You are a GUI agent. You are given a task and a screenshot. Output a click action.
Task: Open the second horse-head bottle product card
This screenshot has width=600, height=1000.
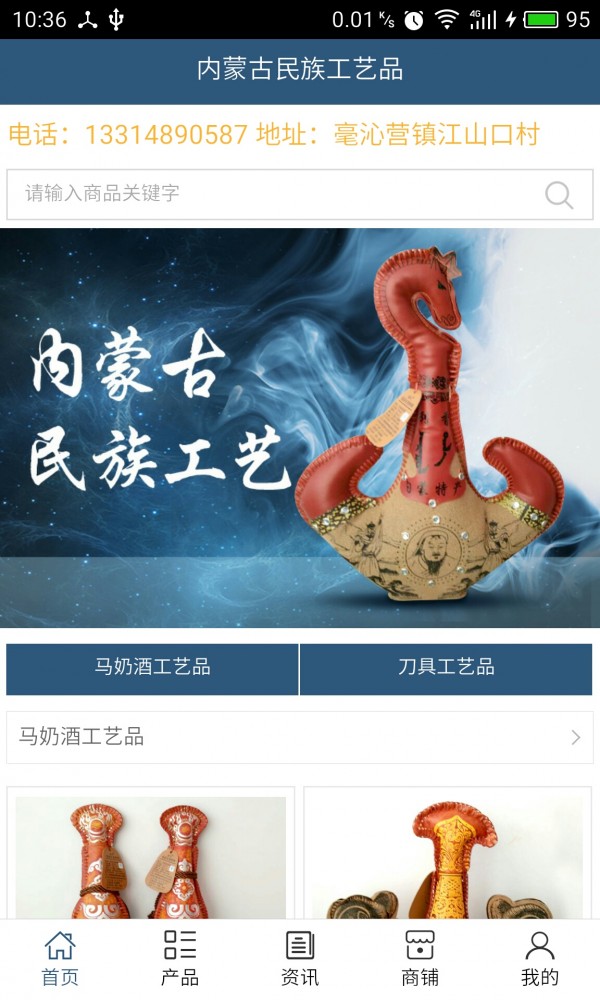(x=447, y=855)
